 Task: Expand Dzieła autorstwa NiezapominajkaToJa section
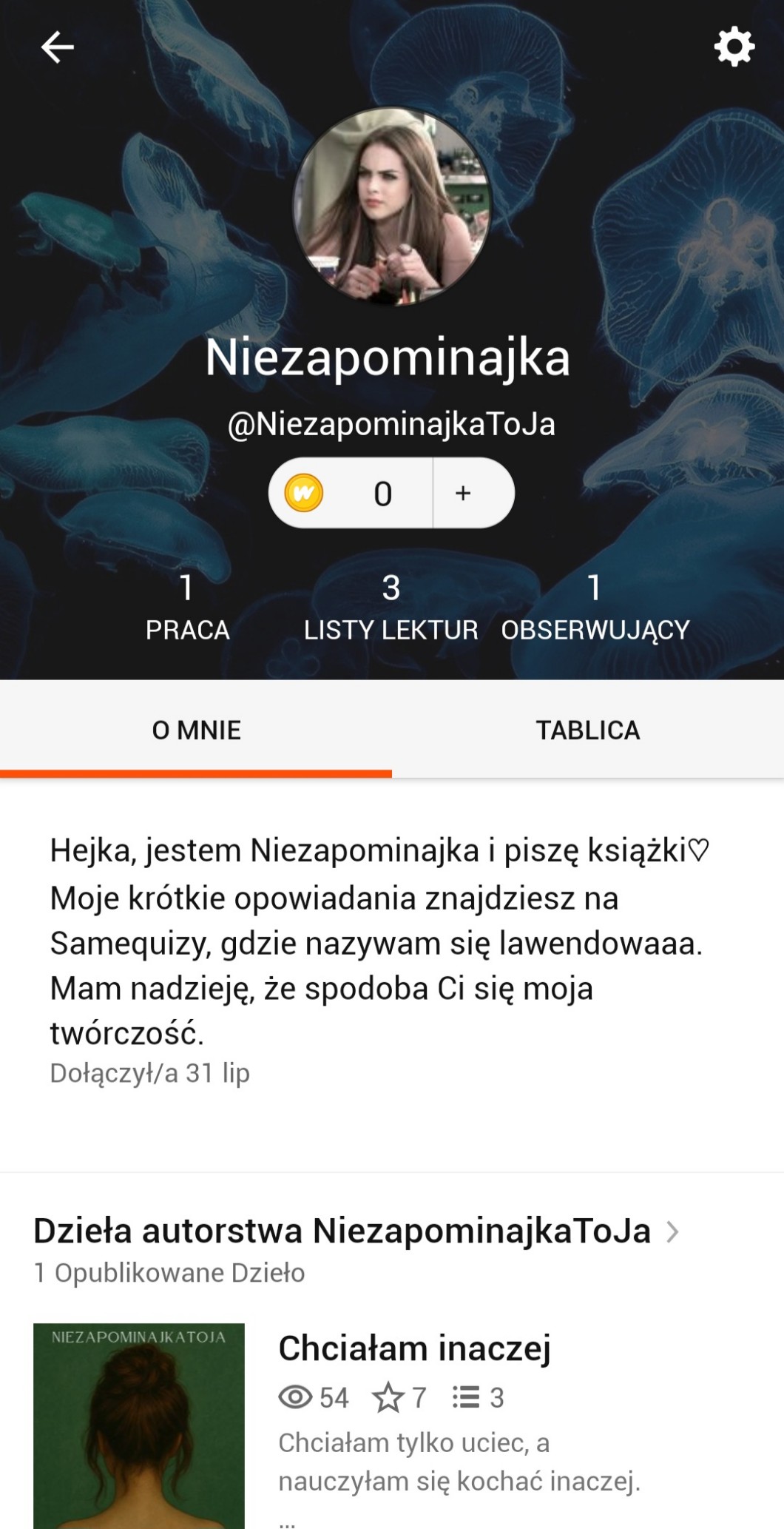tap(672, 1231)
